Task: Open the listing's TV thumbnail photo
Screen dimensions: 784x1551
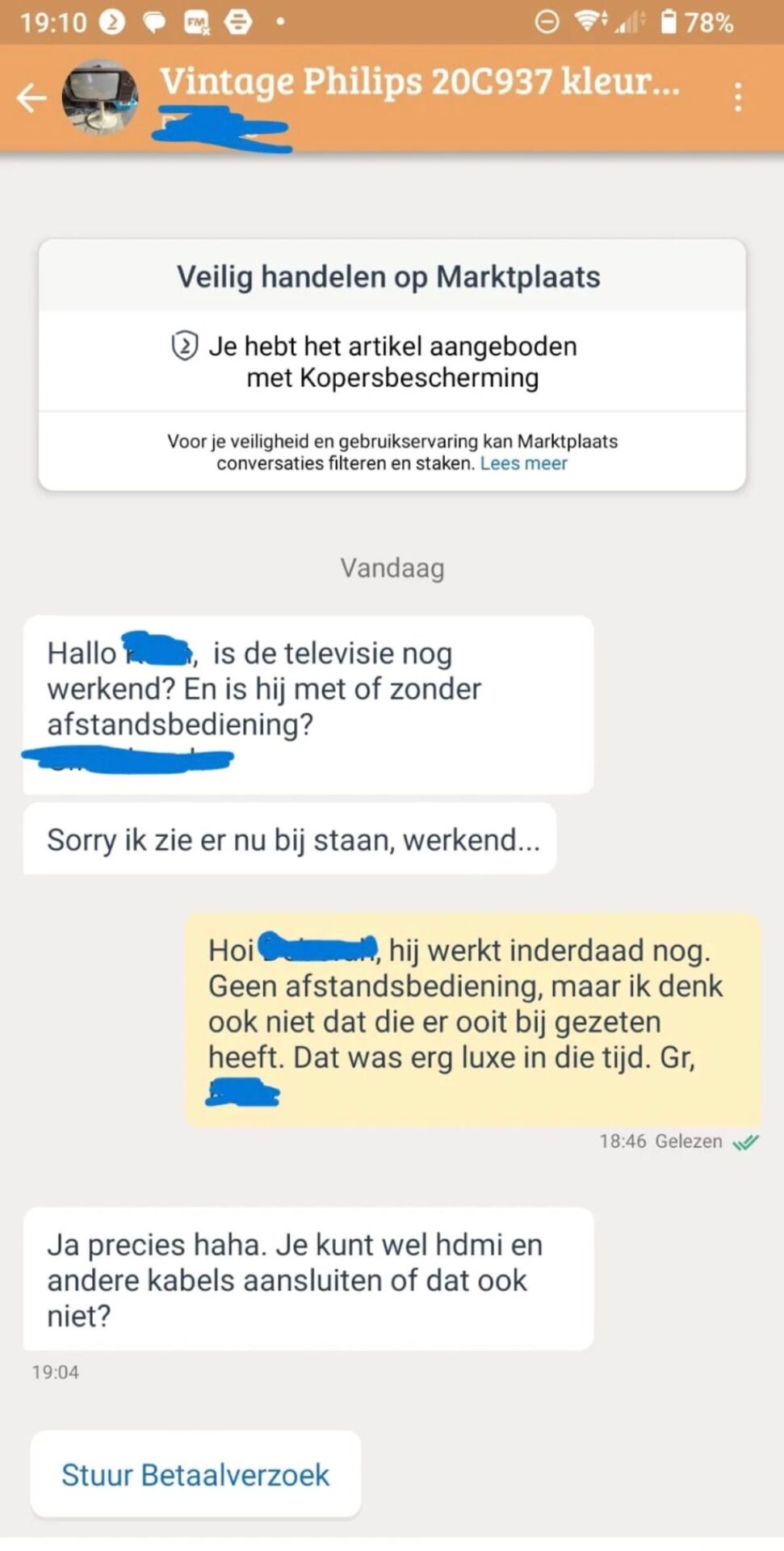Action: pyautogui.click(x=100, y=98)
